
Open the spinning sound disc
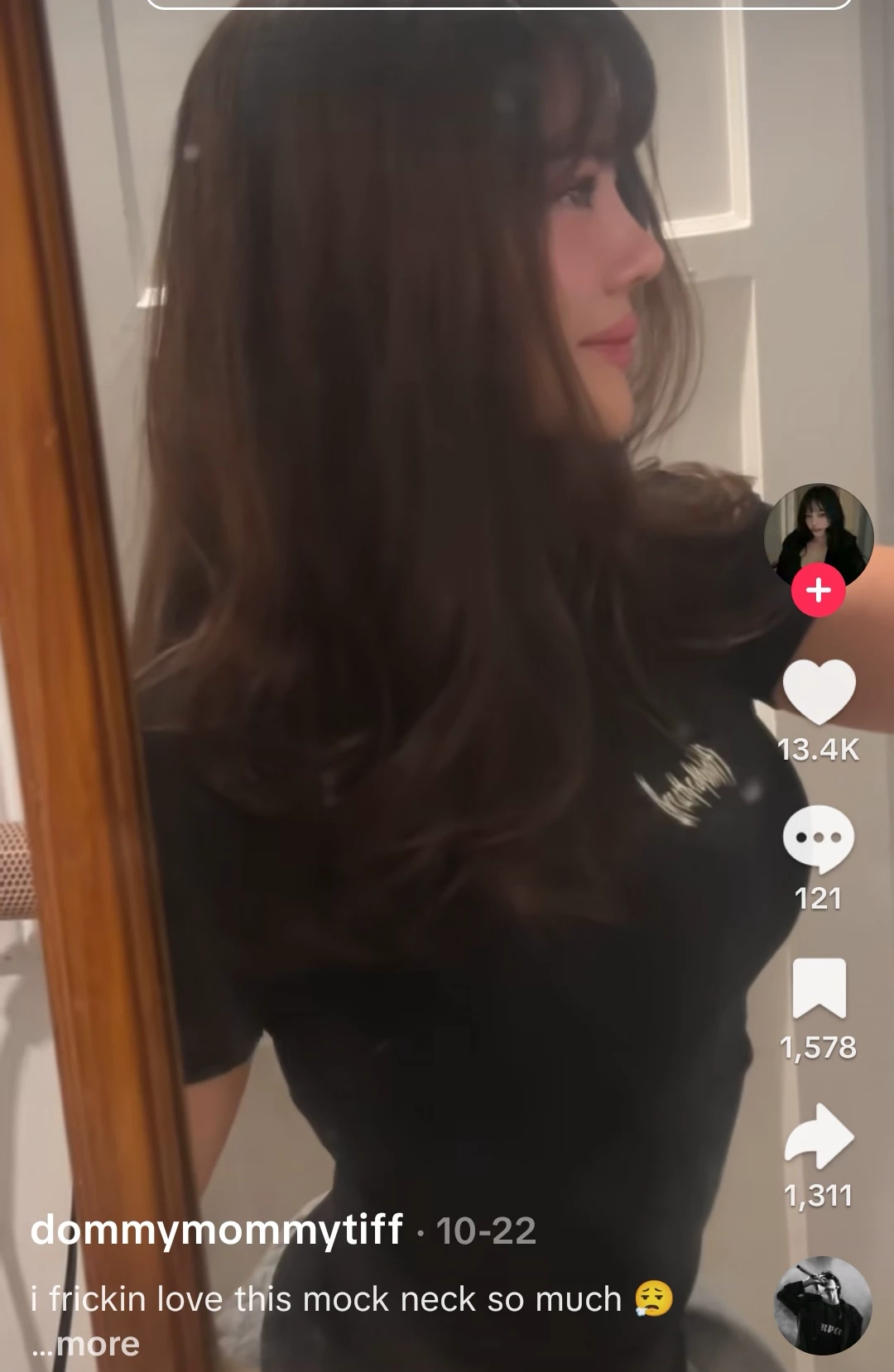tap(822, 1305)
